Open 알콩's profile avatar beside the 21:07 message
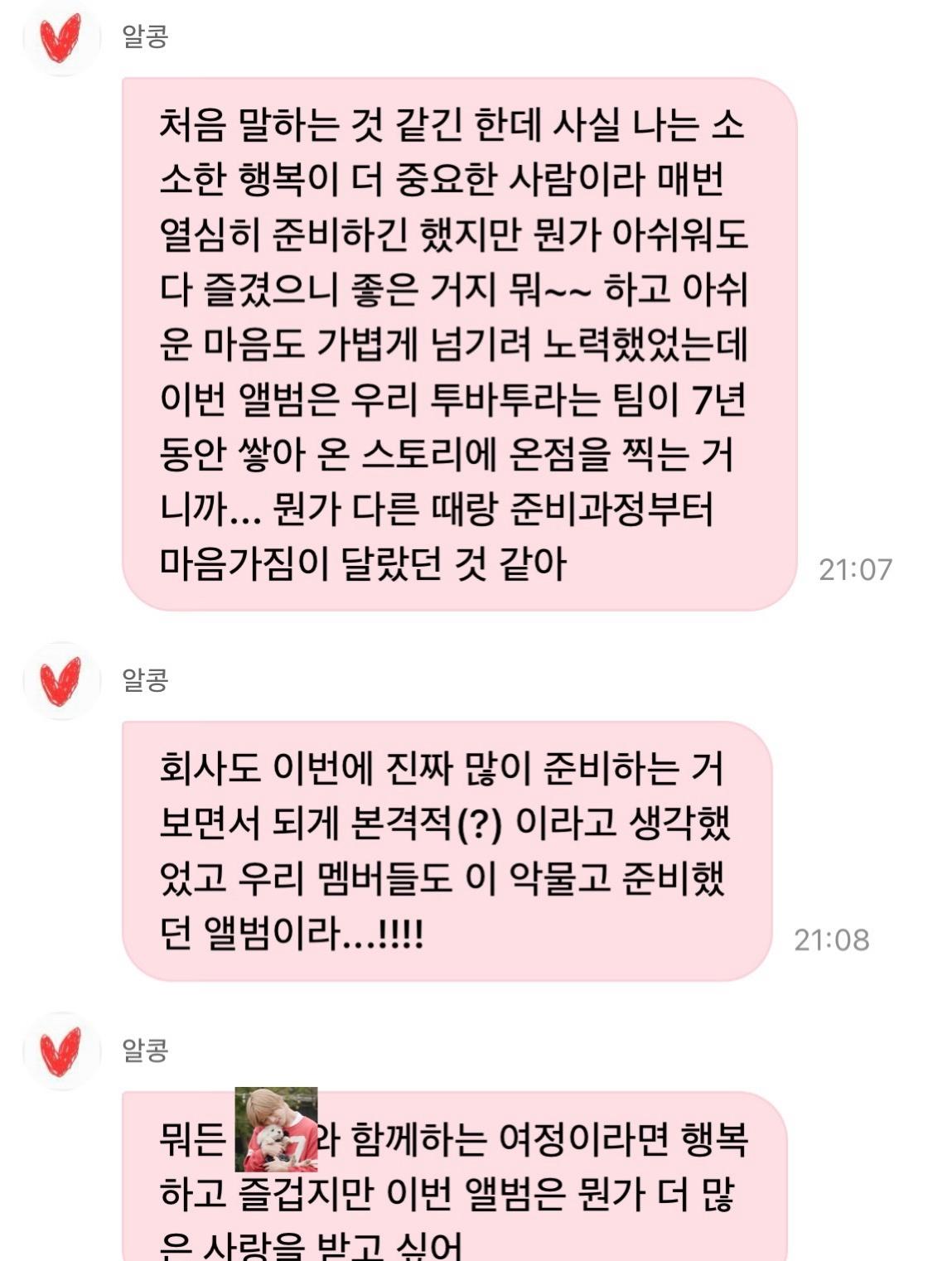Screen dimensions: 952x1261 click(62, 38)
